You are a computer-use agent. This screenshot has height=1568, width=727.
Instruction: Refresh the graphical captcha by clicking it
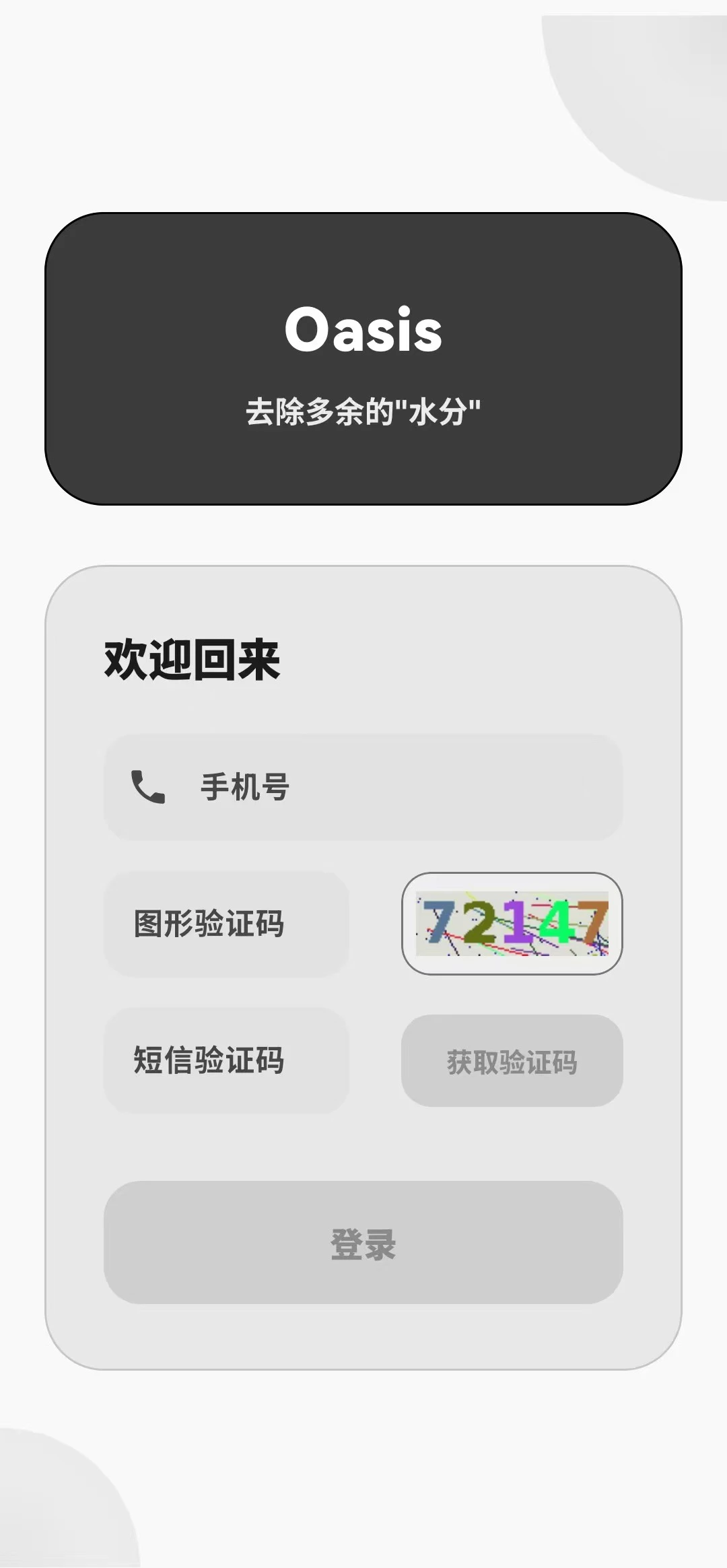[513, 924]
